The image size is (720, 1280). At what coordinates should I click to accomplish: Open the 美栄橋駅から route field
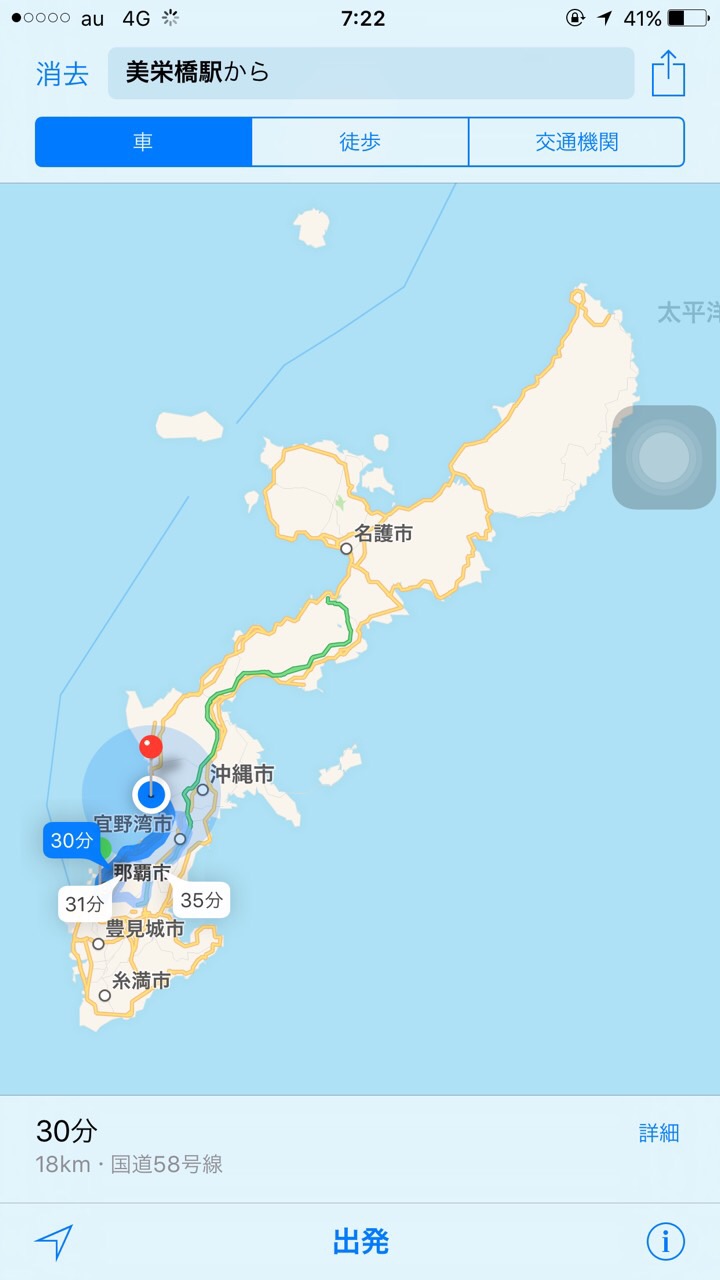370,73
